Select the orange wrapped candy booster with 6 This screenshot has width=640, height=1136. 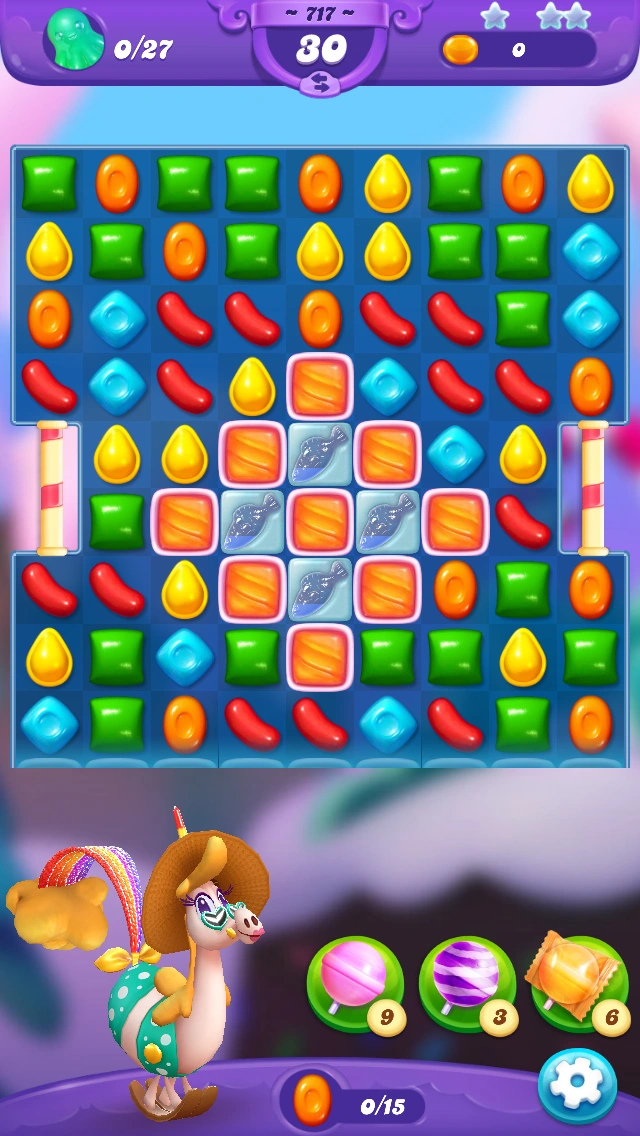(580, 982)
